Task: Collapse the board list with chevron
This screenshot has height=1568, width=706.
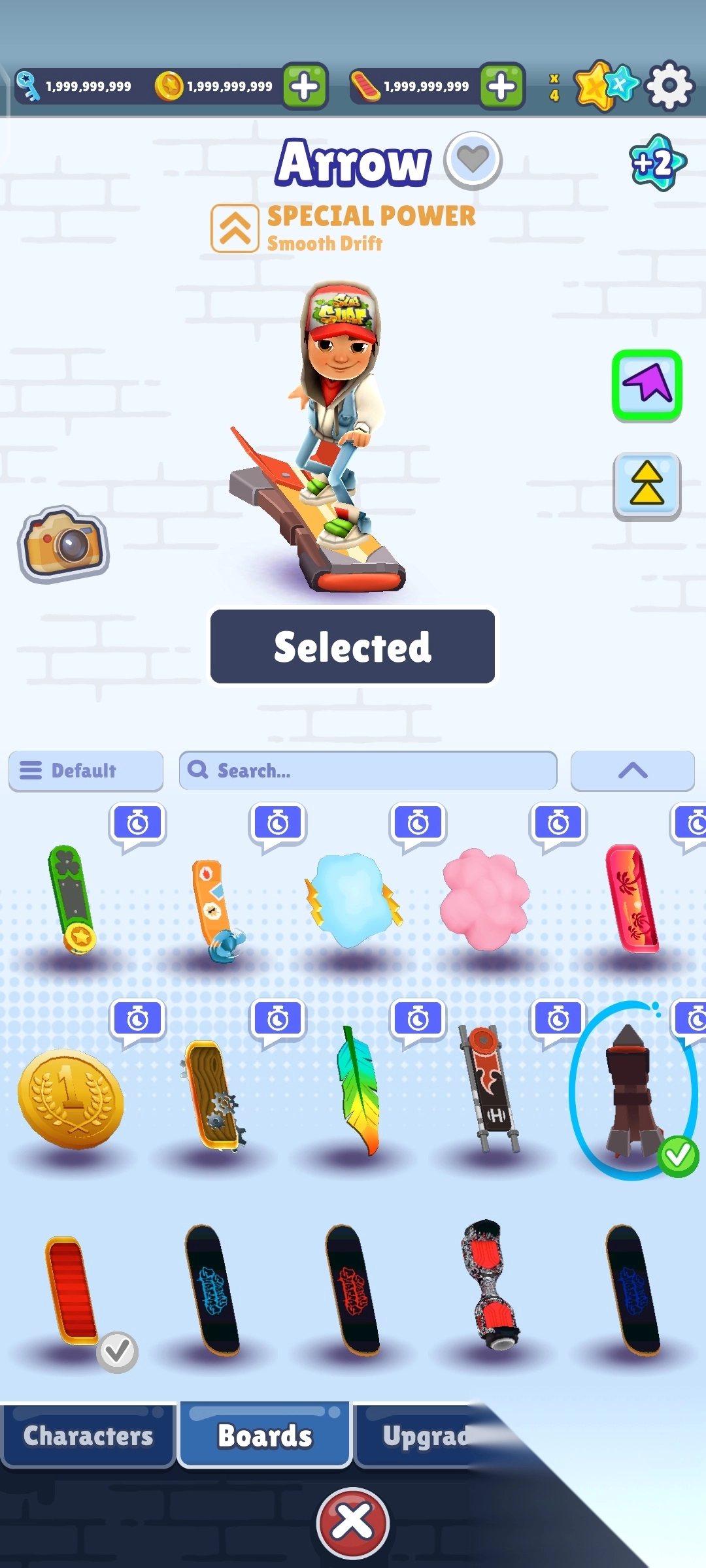Action: (632, 771)
